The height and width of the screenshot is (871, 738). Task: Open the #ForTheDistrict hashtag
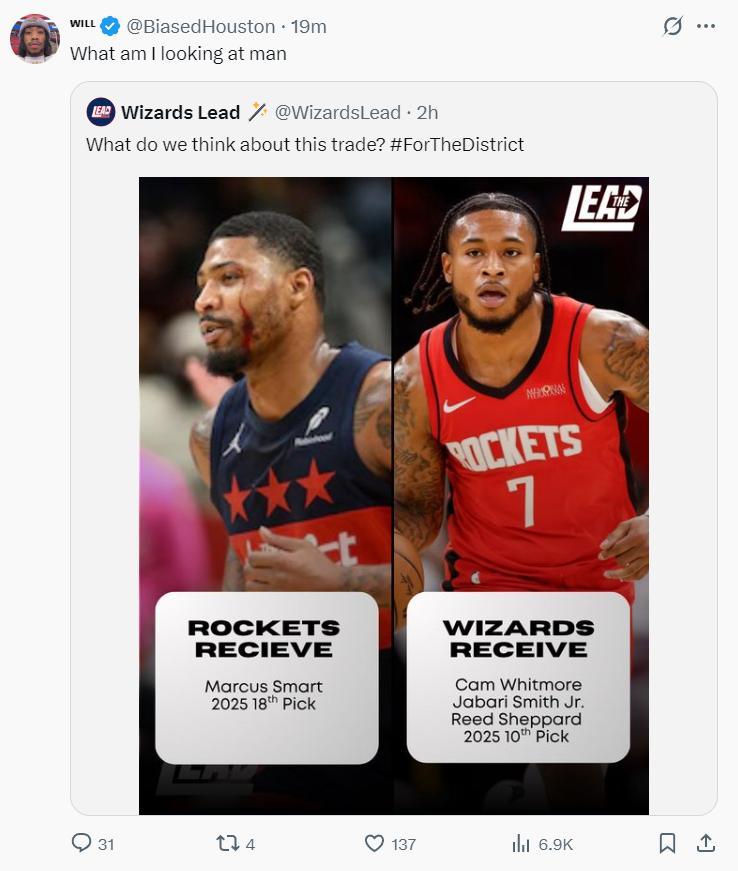[x=456, y=144]
